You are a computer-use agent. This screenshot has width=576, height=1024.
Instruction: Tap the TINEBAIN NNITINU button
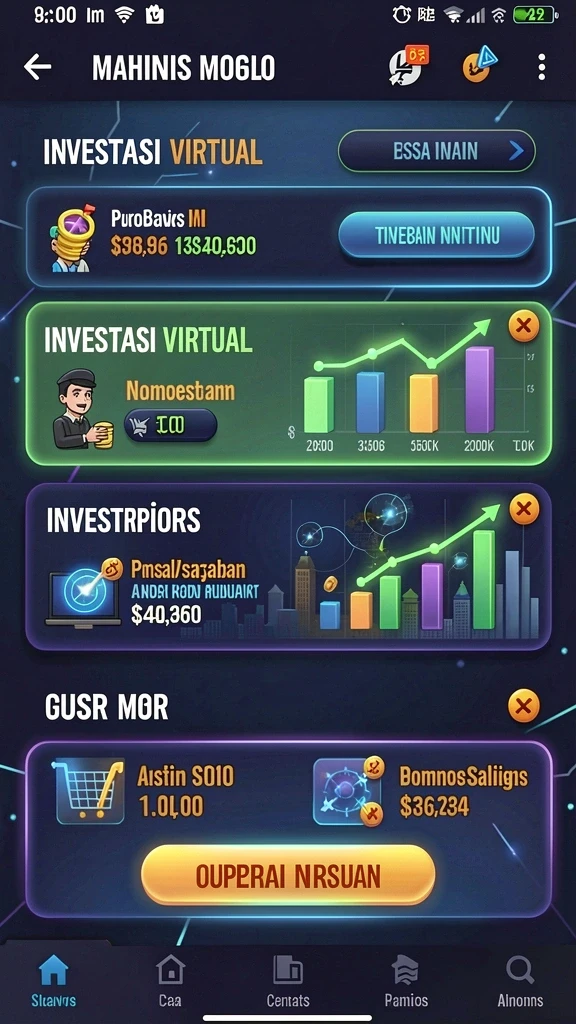436,235
